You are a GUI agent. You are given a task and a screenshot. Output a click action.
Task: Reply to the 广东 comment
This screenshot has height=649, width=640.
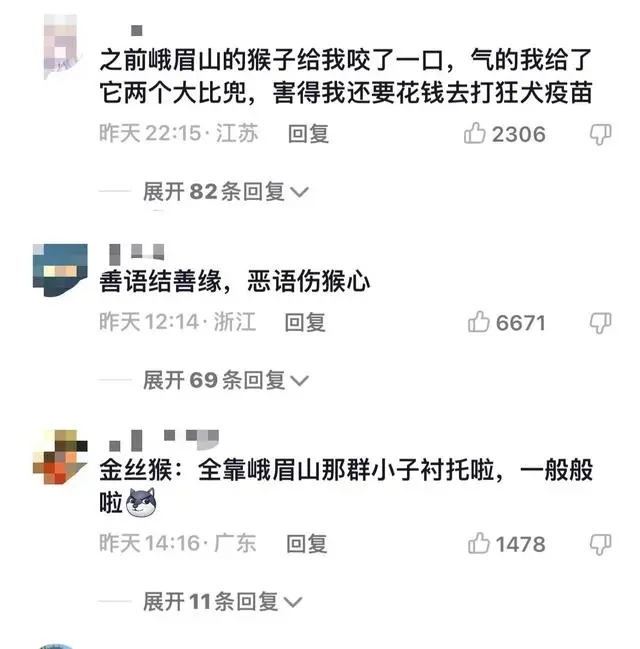pos(306,544)
